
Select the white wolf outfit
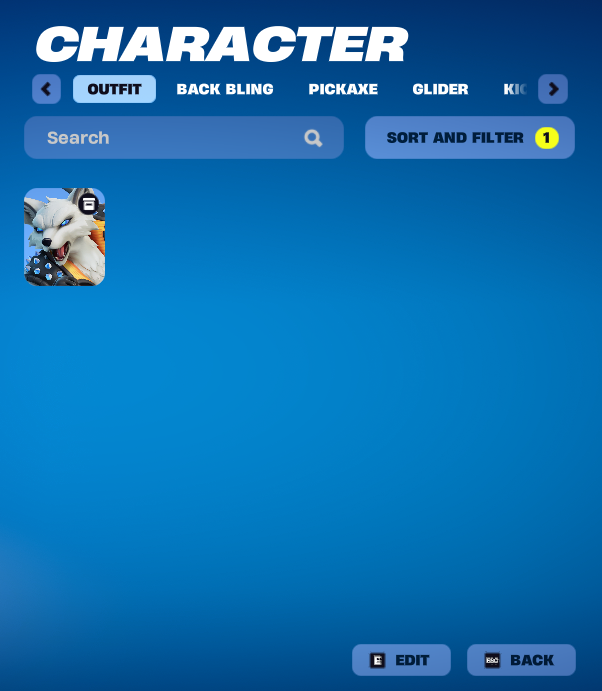tap(64, 237)
